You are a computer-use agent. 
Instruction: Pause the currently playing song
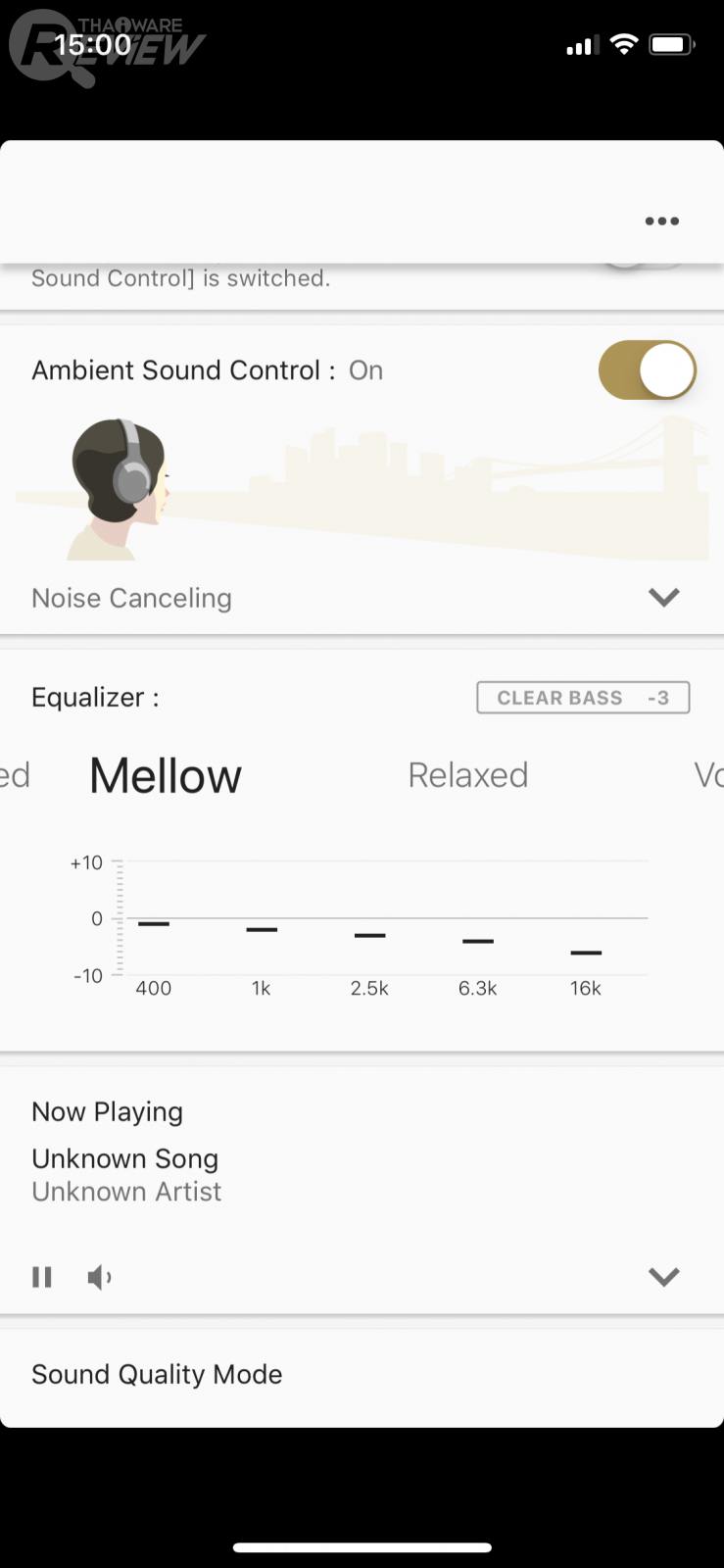[42, 1277]
